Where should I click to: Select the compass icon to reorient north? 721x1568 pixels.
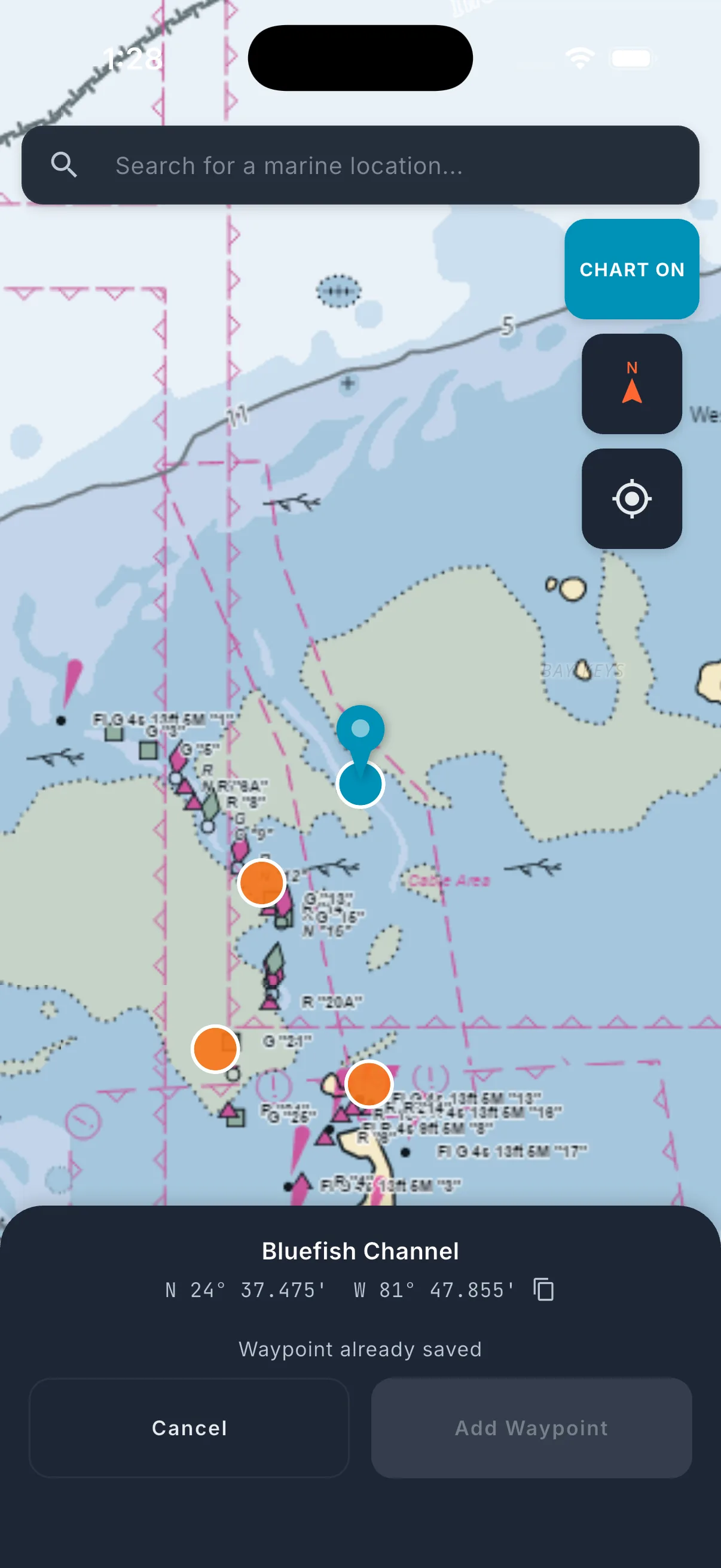tap(631, 385)
